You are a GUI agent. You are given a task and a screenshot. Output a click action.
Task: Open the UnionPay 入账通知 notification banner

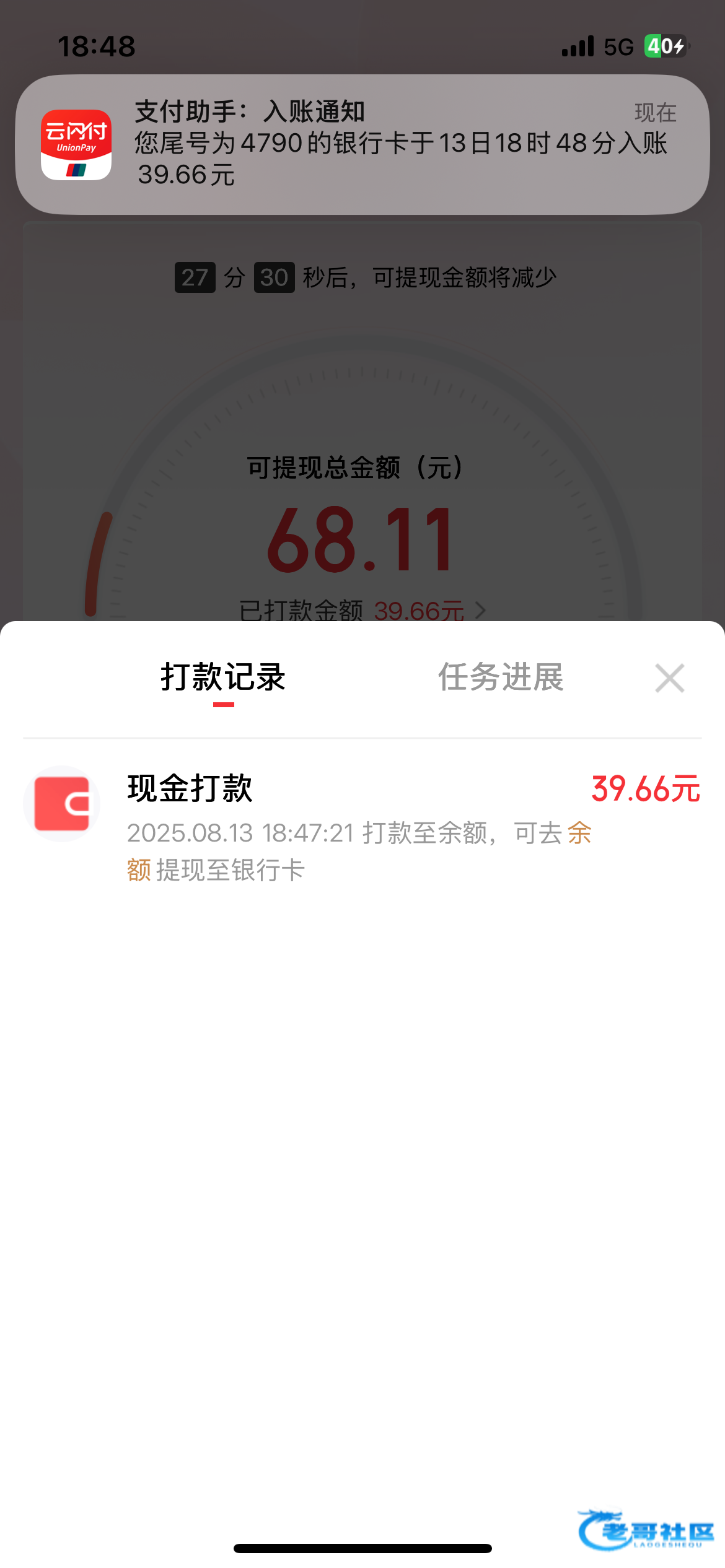(x=362, y=145)
